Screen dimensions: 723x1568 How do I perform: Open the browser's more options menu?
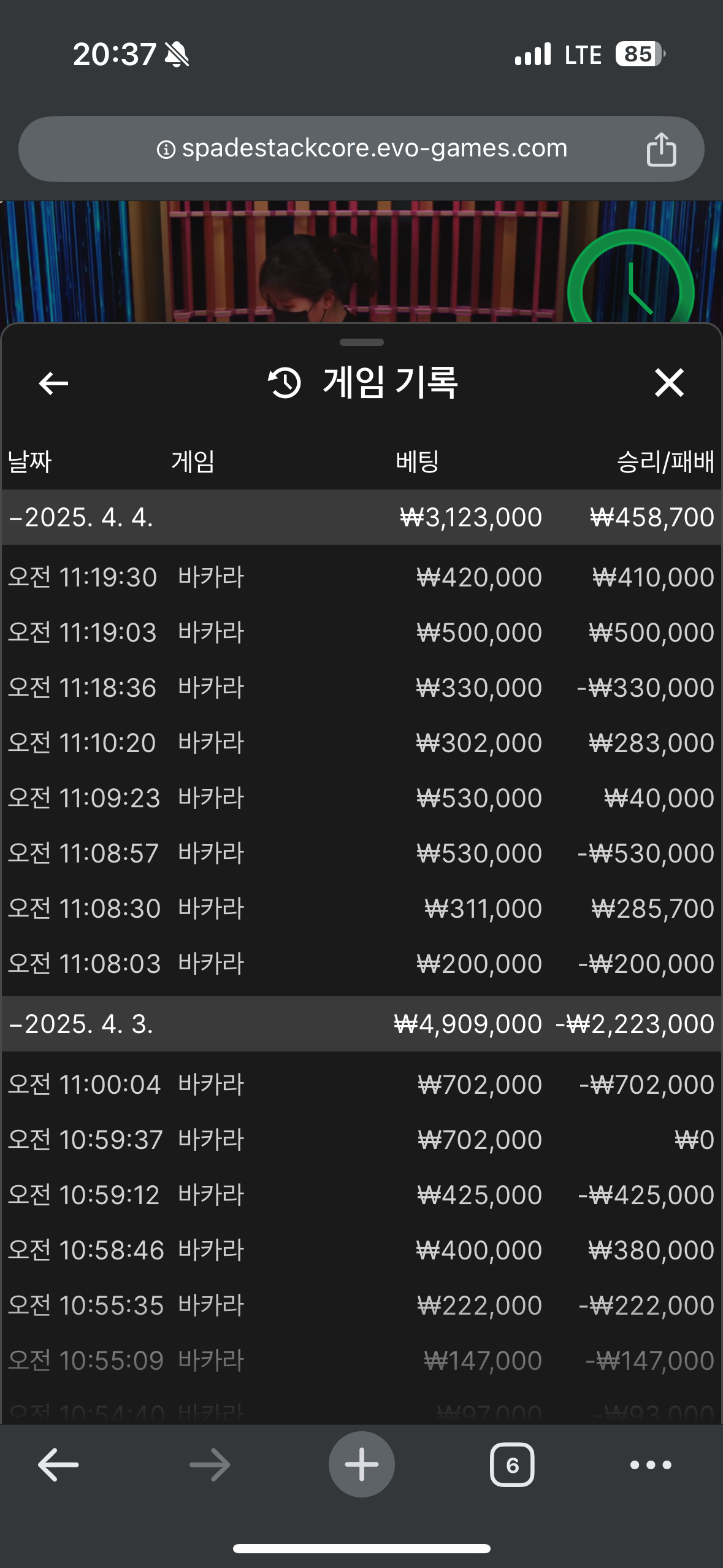(651, 1465)
